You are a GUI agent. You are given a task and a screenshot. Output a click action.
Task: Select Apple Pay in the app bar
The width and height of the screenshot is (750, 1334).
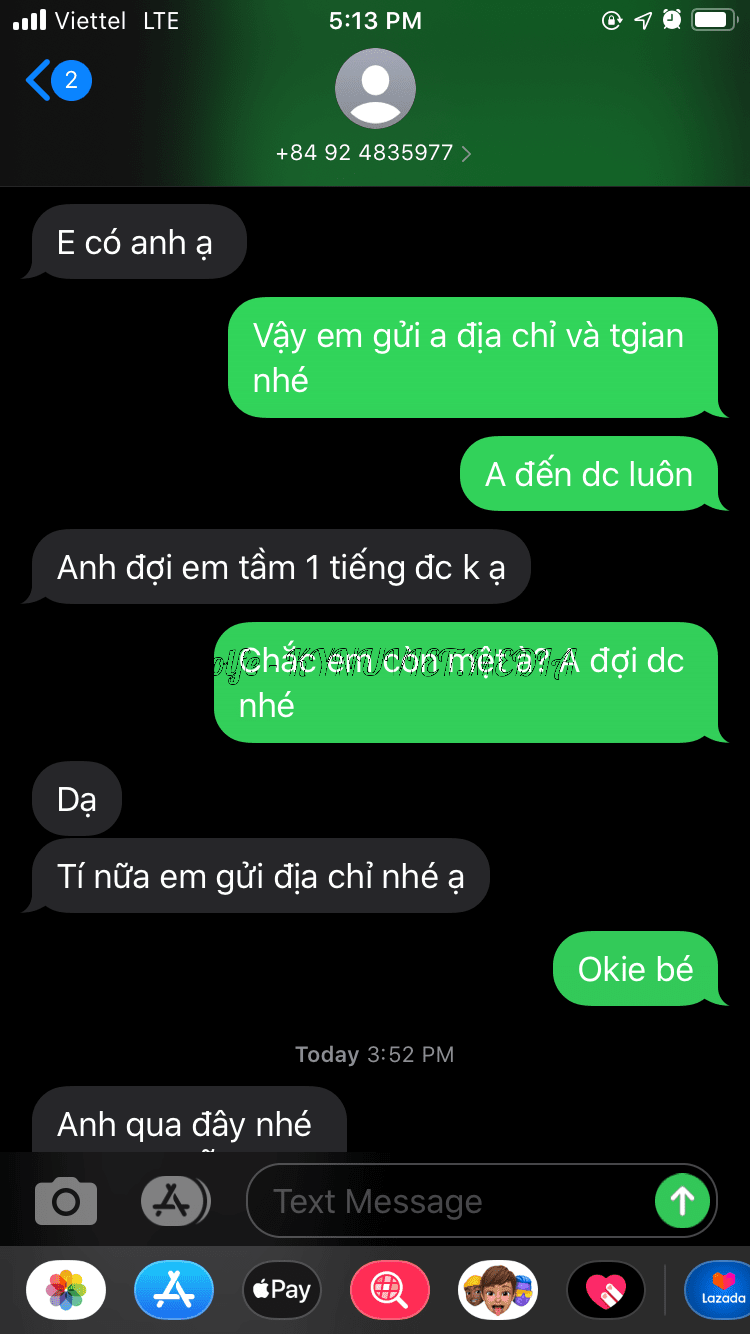[282, 1290]
